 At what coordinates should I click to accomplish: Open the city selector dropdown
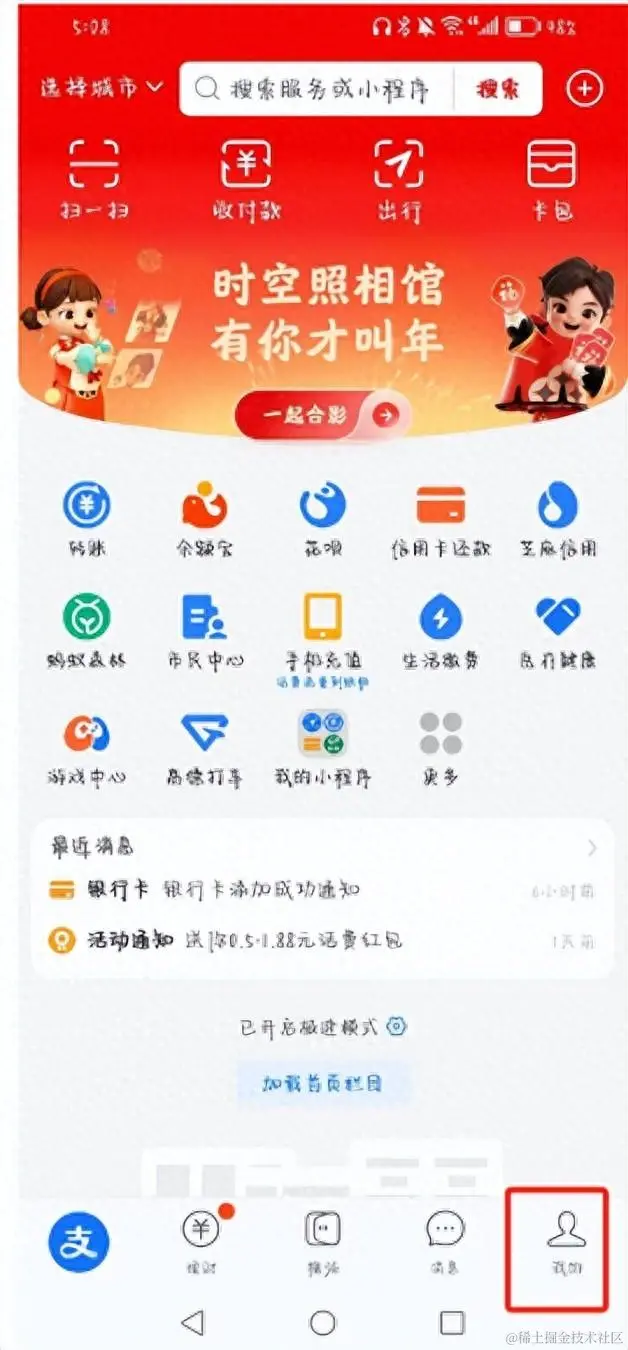pyautogui.click(x=101, y=88)
